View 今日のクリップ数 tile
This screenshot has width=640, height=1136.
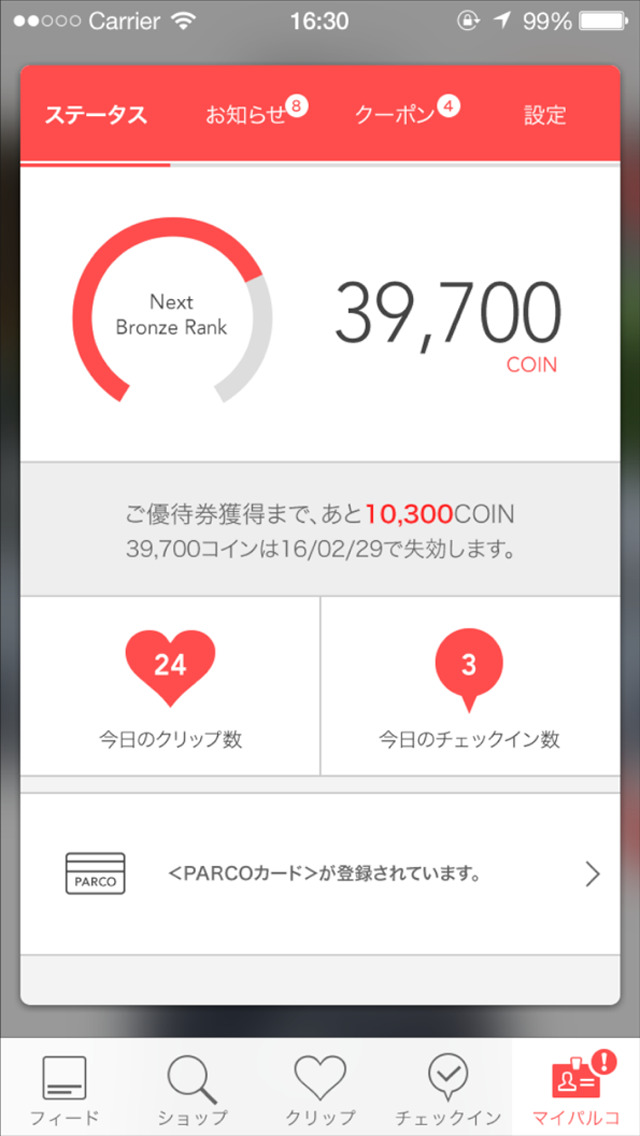click(x=170, y=686)
